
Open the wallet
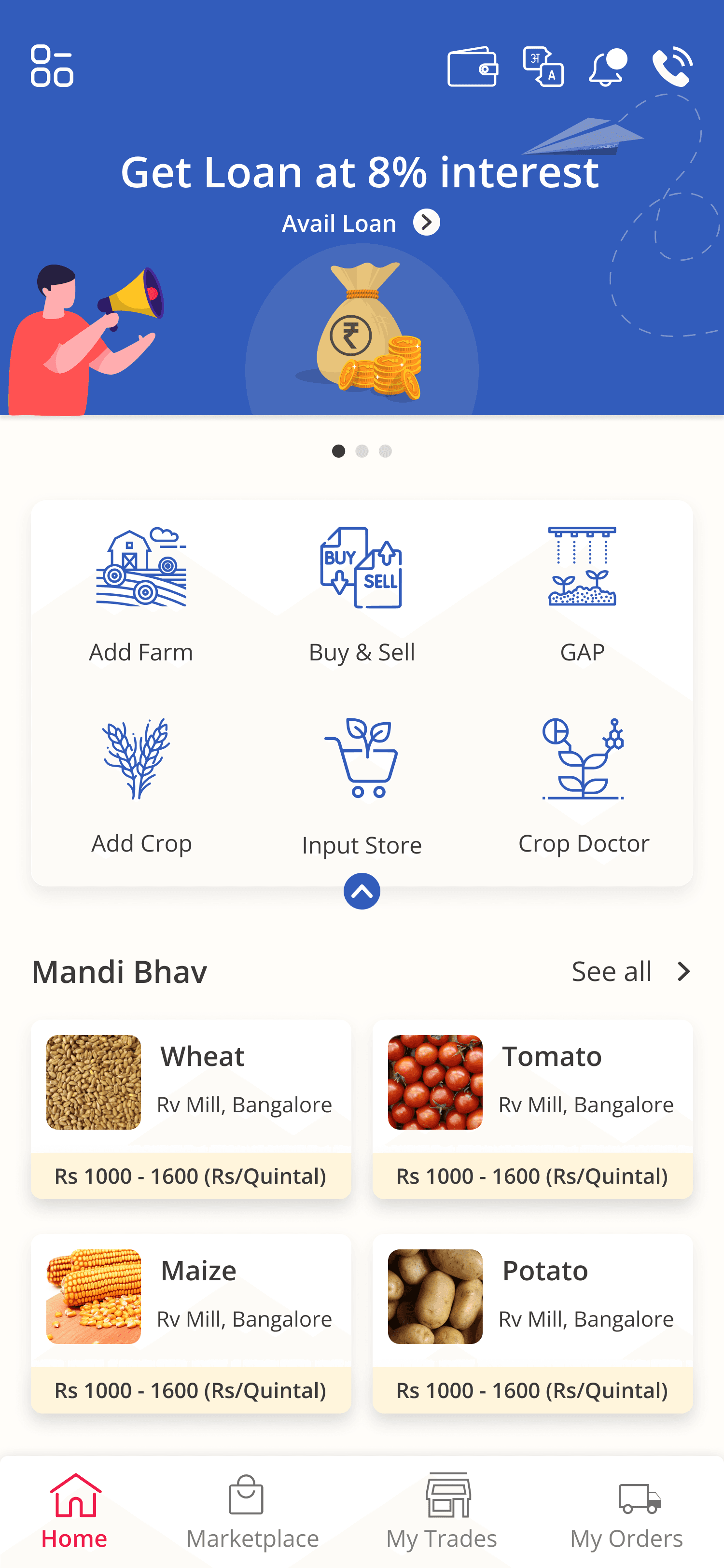point(472,66)
